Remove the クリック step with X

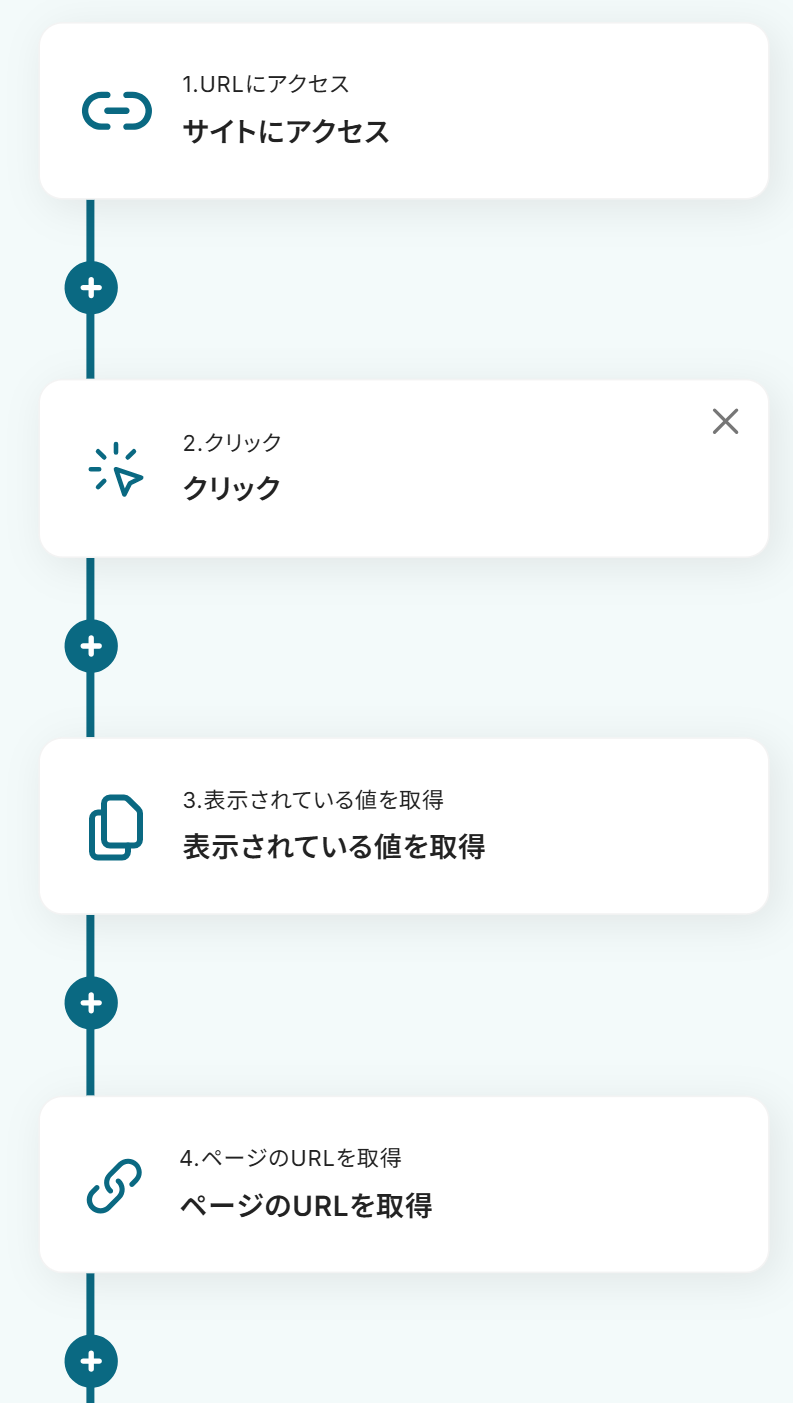click(725, 422)
